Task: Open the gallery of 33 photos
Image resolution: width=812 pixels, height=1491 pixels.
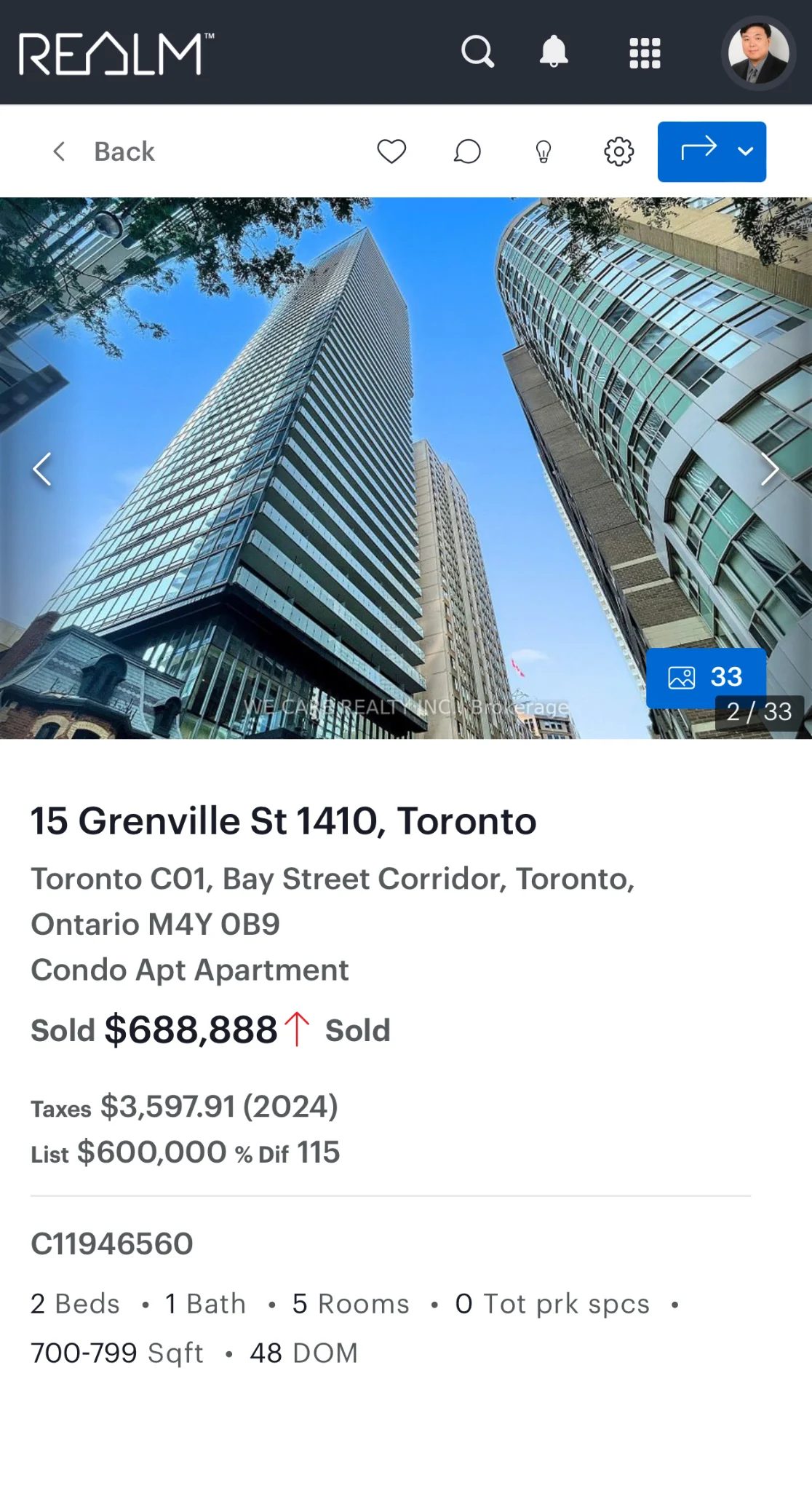Action: (x=705, y=677)
